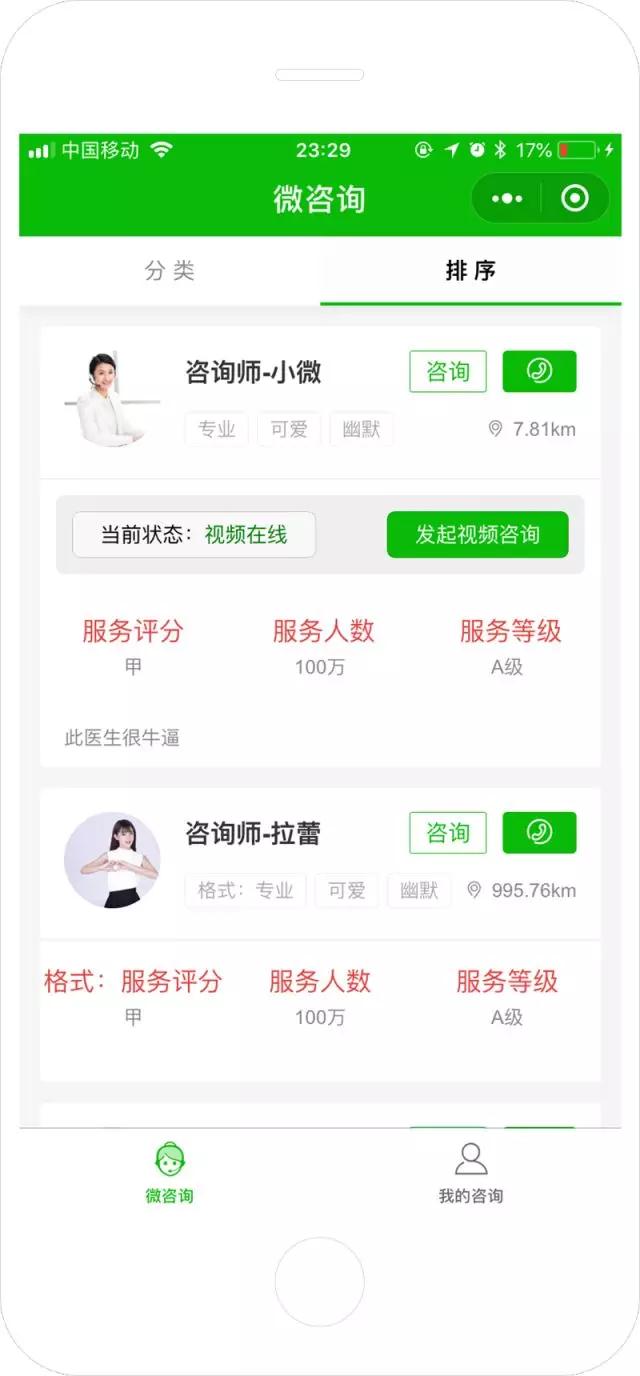640x1376 pixels.
Task: Open the mini-program more options menu
Action: (x=507, y=198)
